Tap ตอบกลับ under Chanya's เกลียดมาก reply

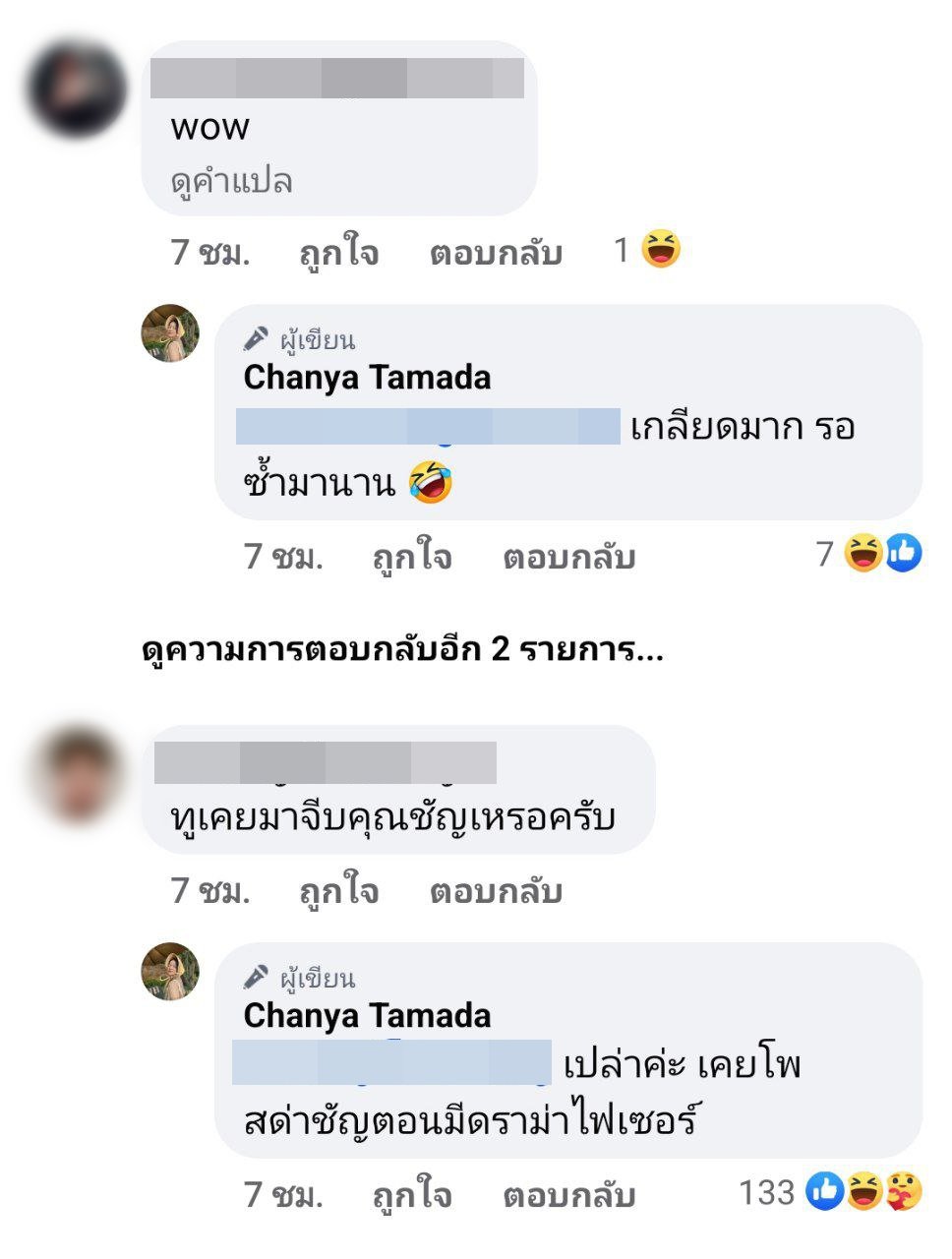pos(568,557)
